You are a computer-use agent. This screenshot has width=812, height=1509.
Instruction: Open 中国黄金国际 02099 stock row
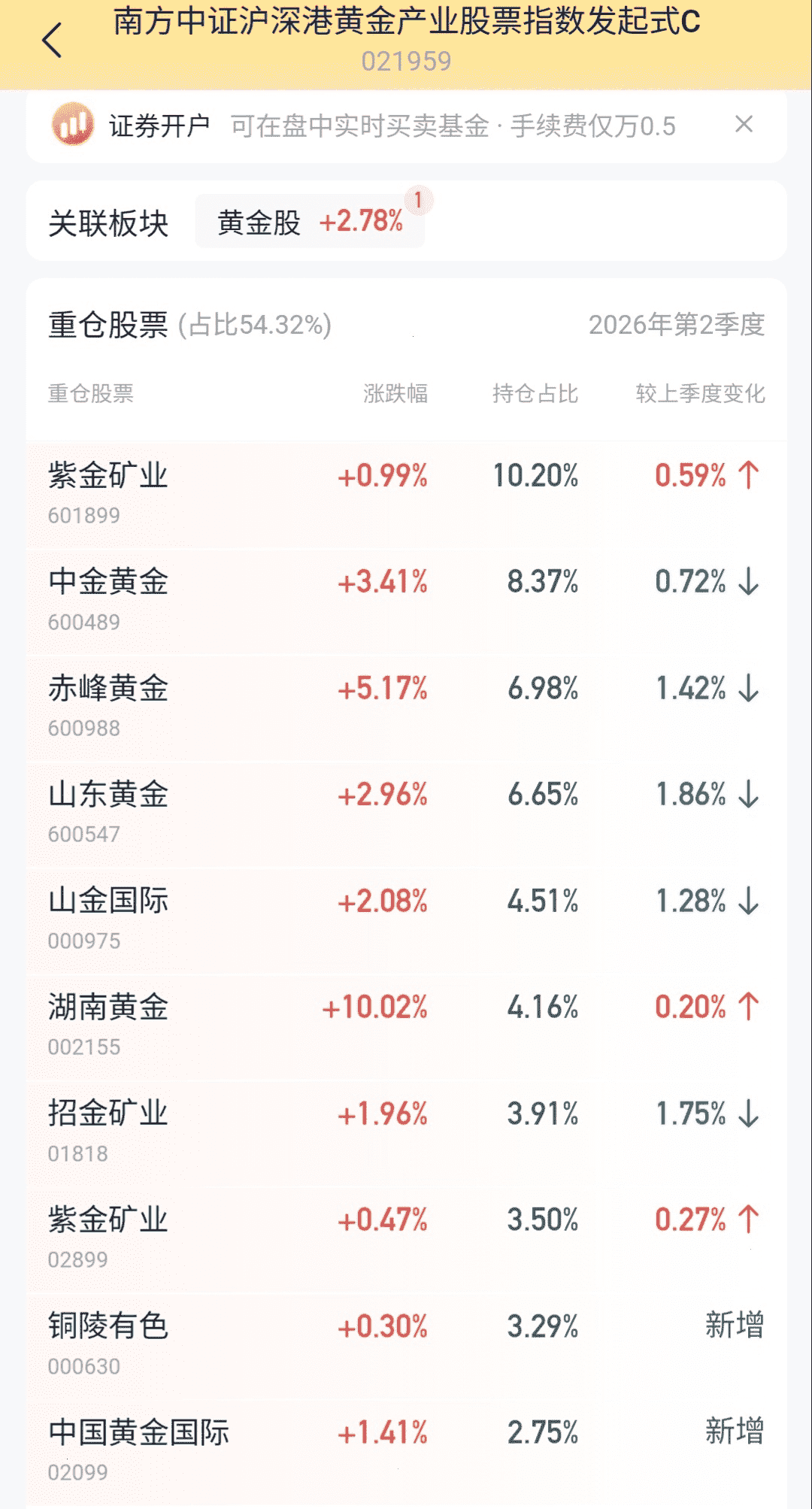[x=406, y=1451]
